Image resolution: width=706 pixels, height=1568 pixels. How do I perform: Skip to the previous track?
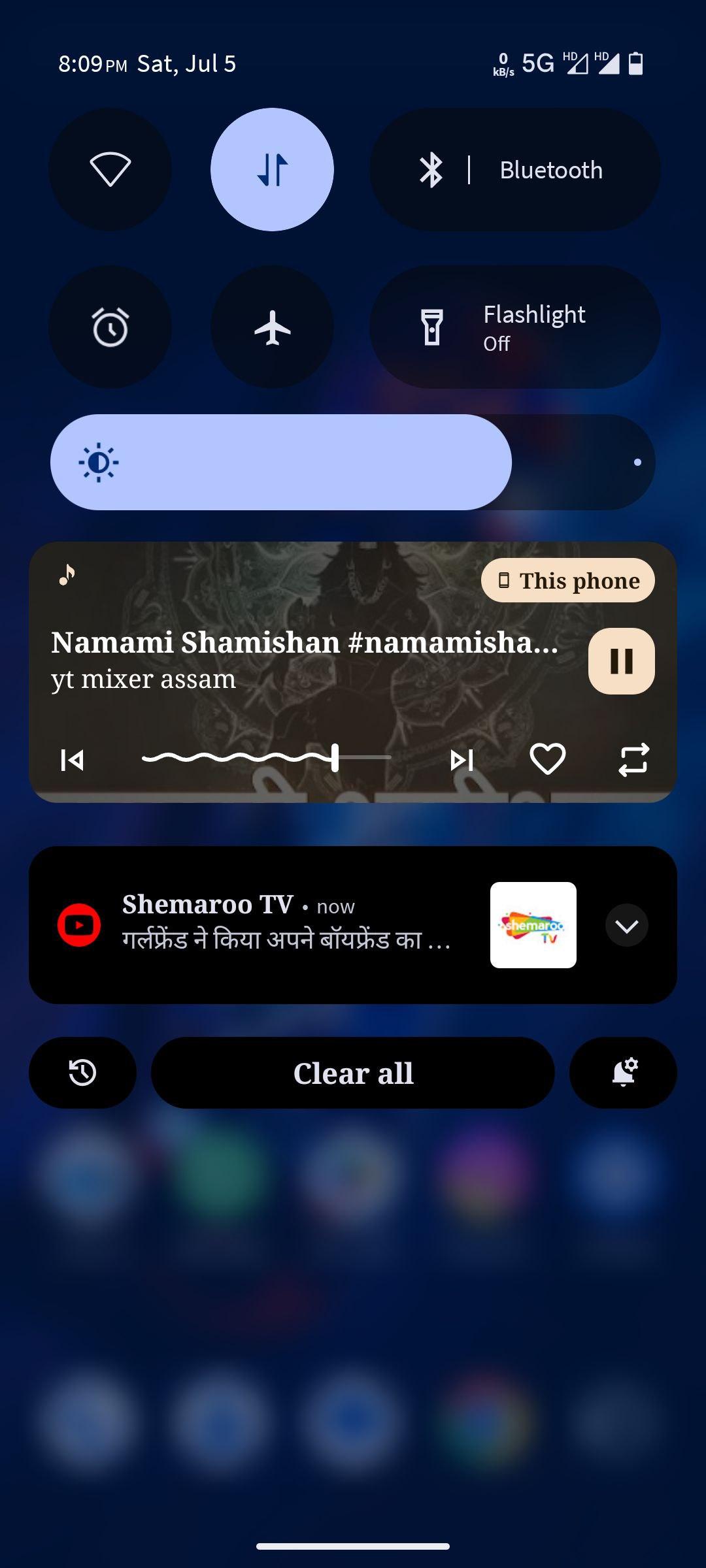[x=72, y=760]
